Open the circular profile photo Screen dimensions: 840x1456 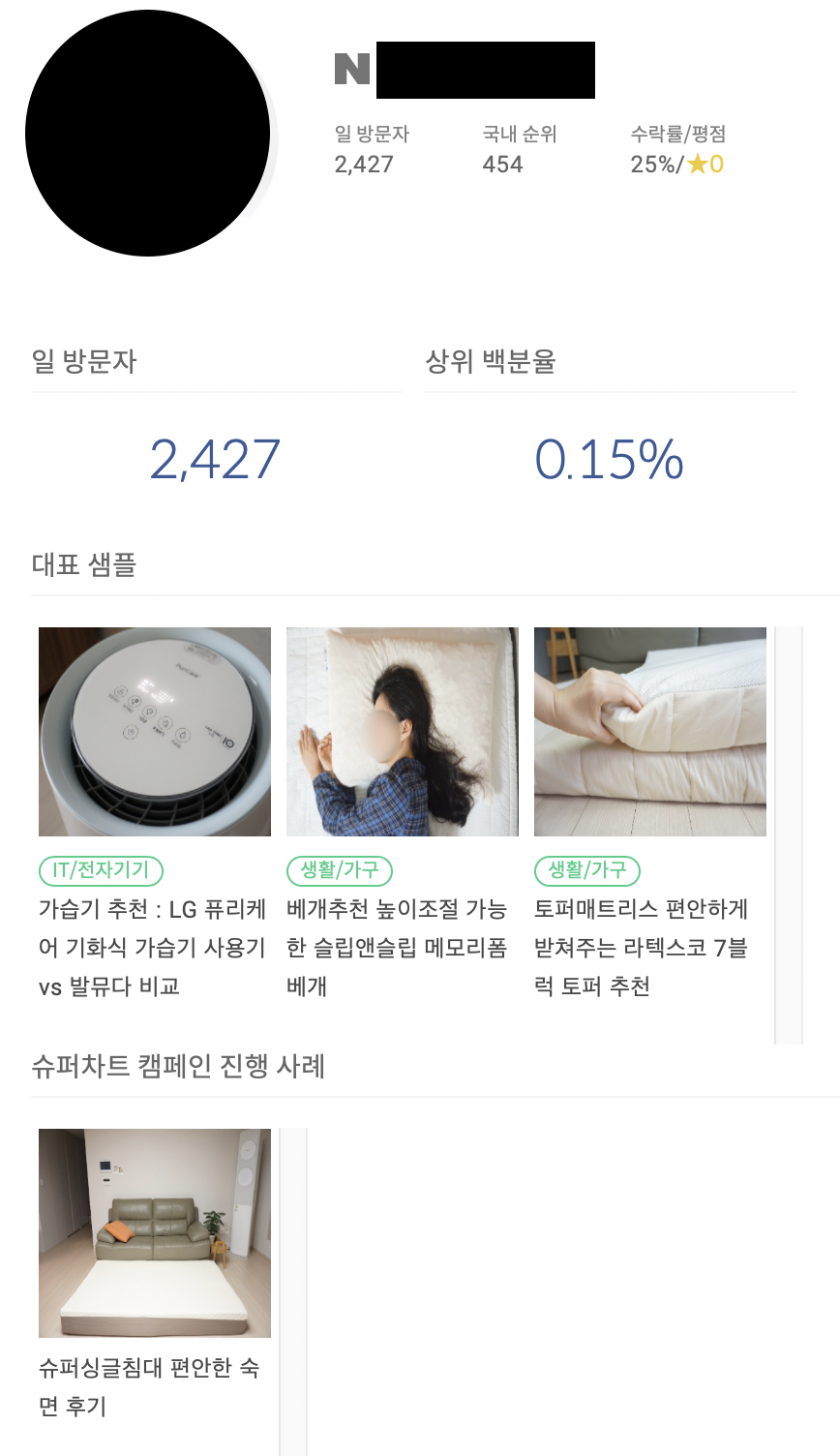[147, 133]
